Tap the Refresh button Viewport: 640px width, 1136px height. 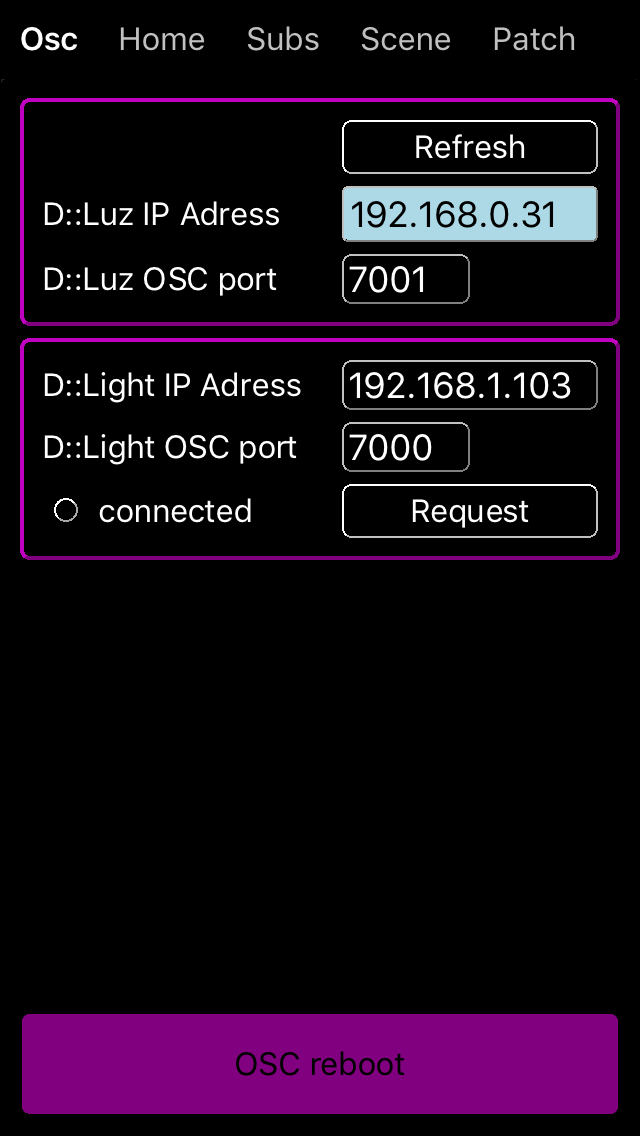point(470,147)
